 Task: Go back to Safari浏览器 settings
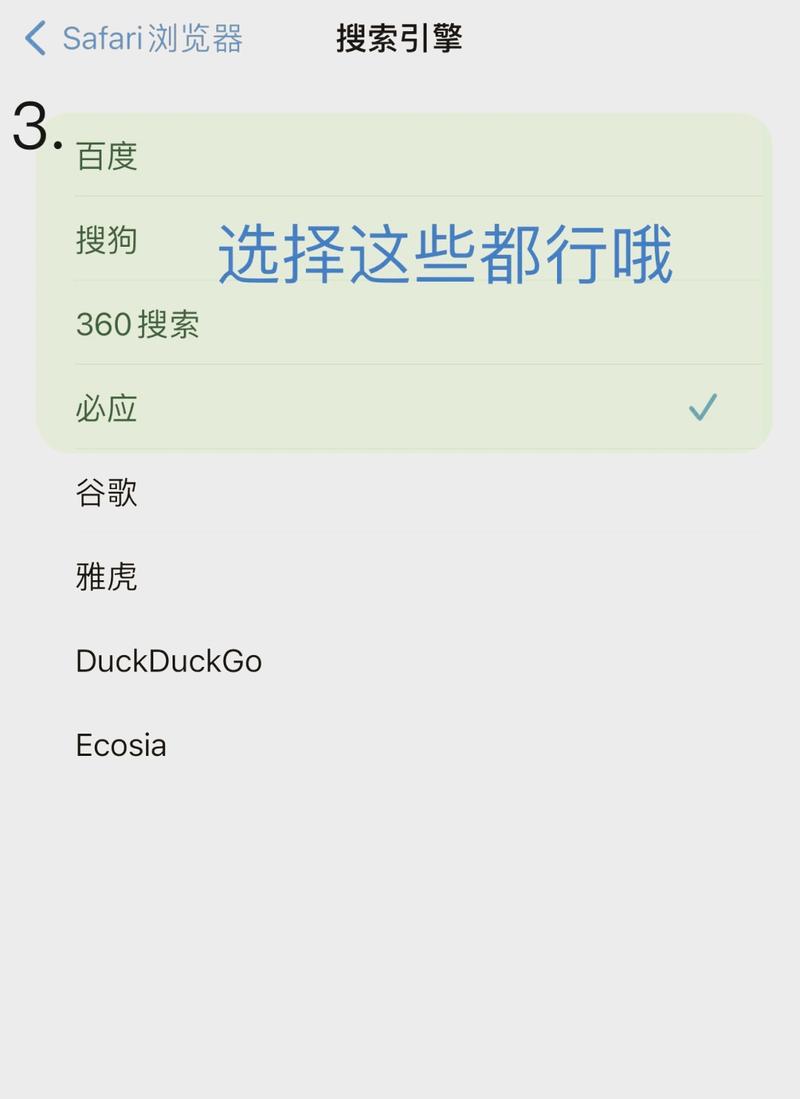133,40
